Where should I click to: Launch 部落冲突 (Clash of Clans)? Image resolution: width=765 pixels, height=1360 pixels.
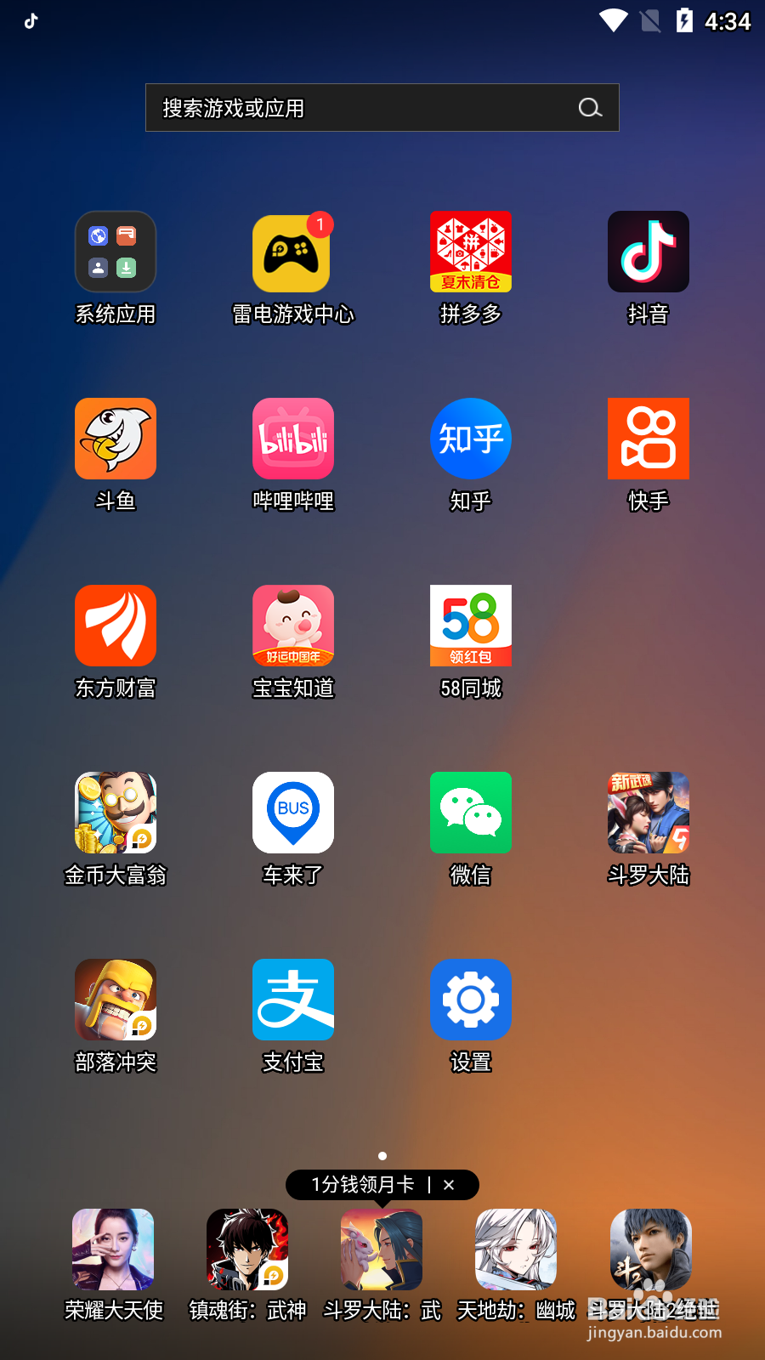(115, 999)
